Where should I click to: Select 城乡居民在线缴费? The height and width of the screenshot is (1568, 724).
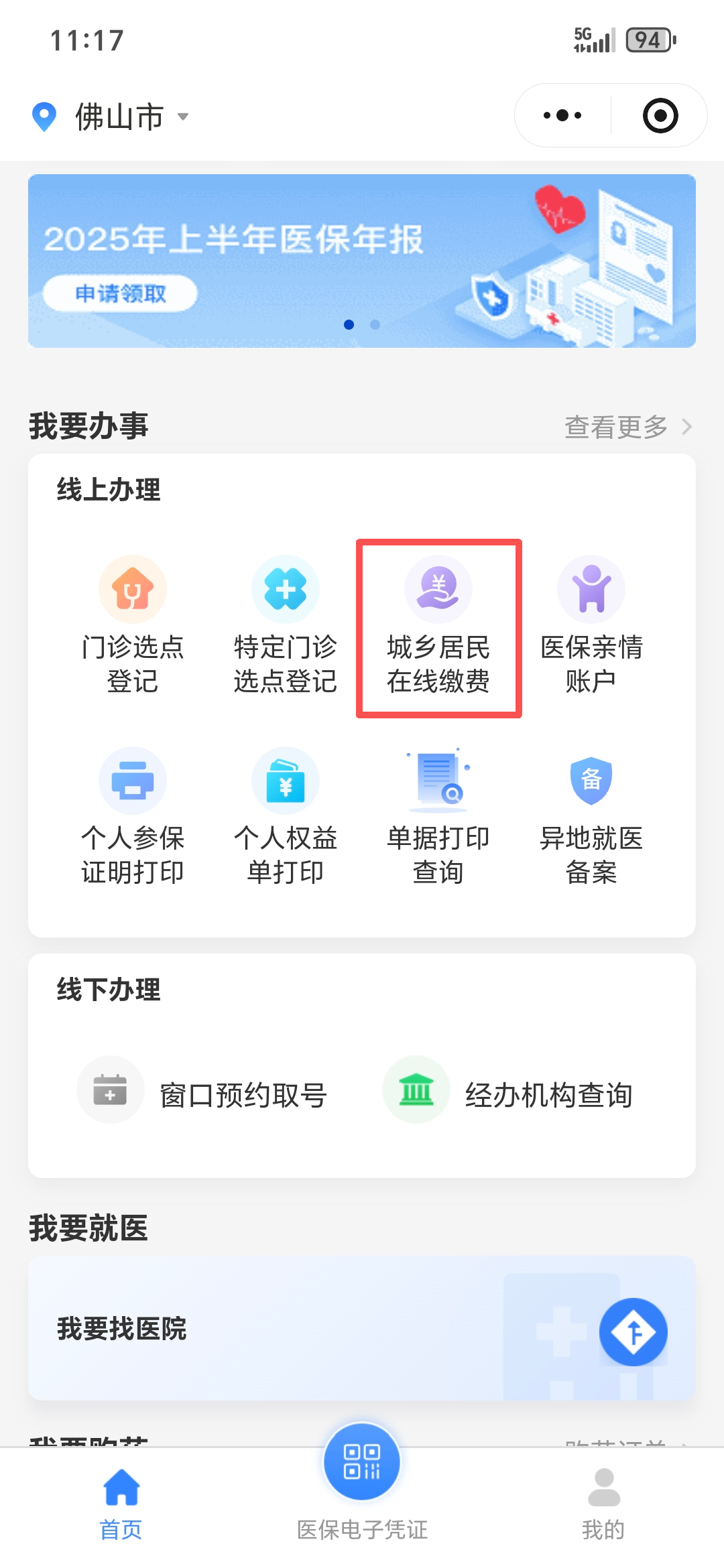coord(438,627)
